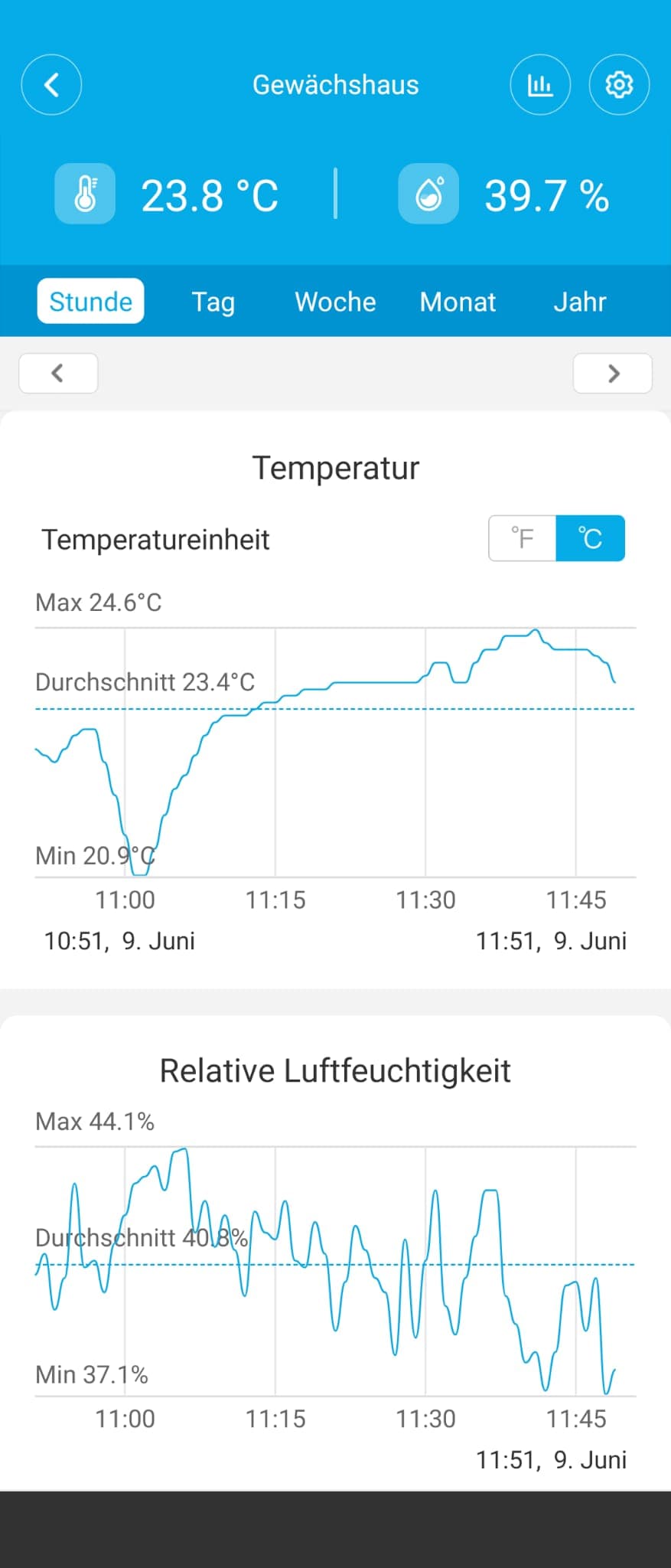Go to the next hour
This screenshot has width=671, height=1568.
pyautogui.click(x=613, y=374)
